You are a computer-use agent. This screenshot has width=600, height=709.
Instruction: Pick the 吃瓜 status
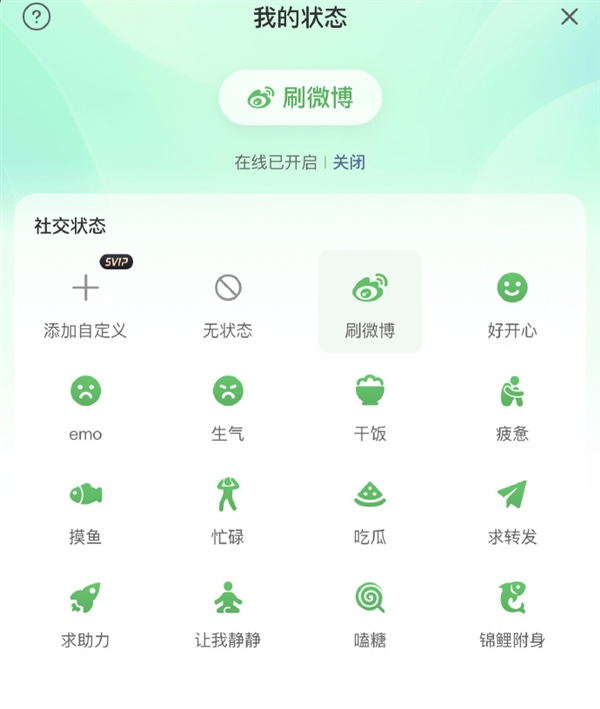click(x=369, y=508)
